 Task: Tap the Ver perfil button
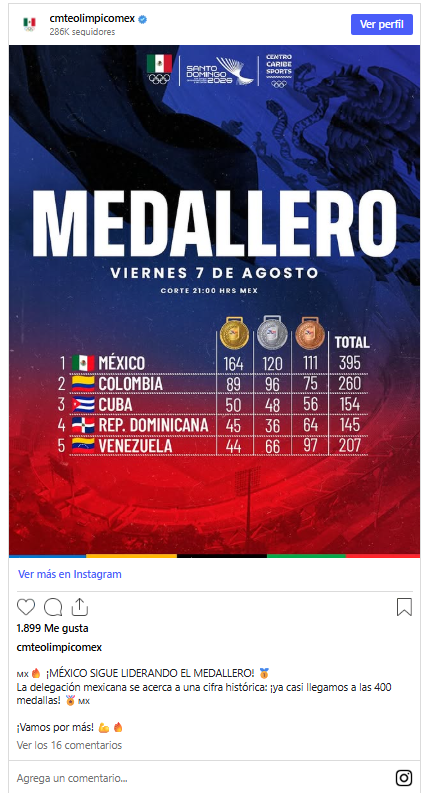(x=381, y=25)
